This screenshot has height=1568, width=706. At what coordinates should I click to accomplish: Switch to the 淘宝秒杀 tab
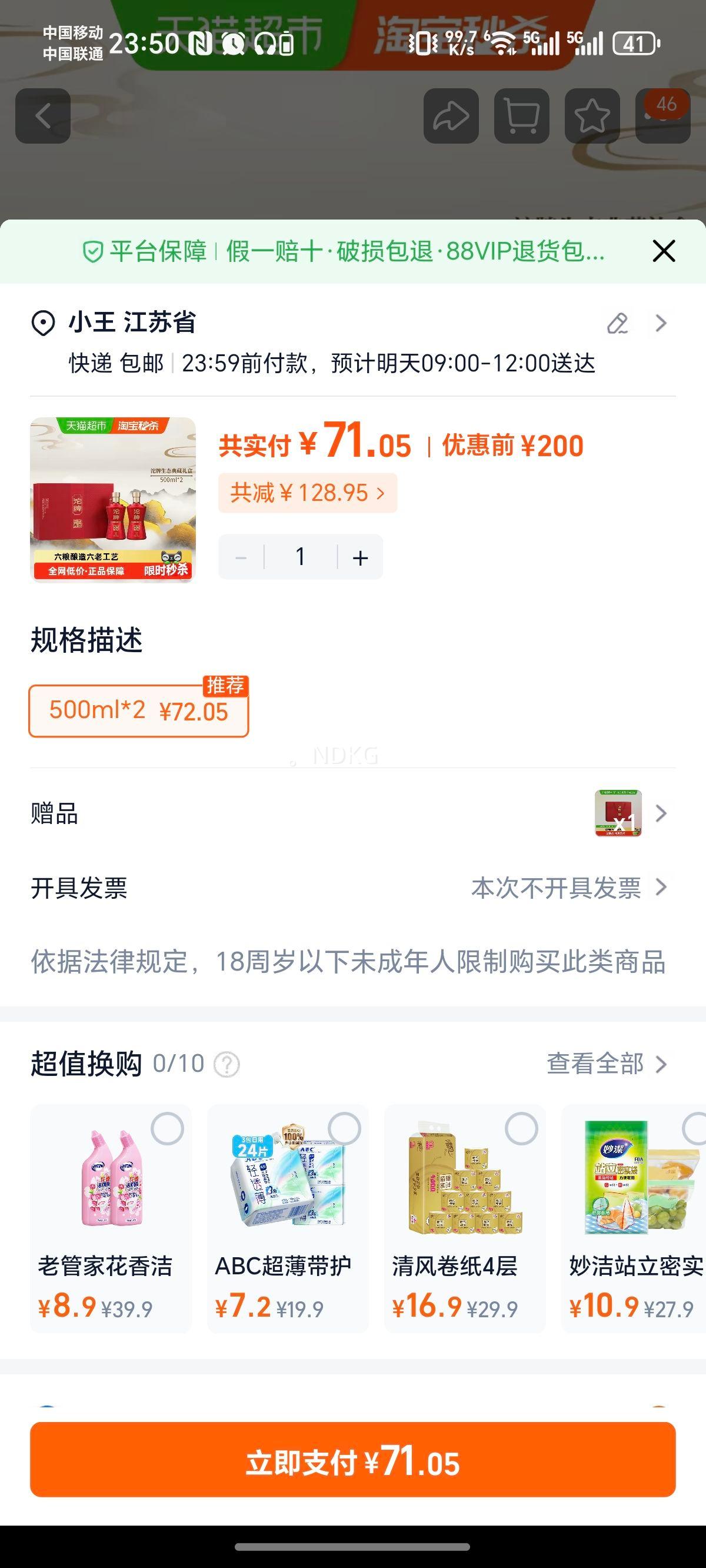coord(462,24)
